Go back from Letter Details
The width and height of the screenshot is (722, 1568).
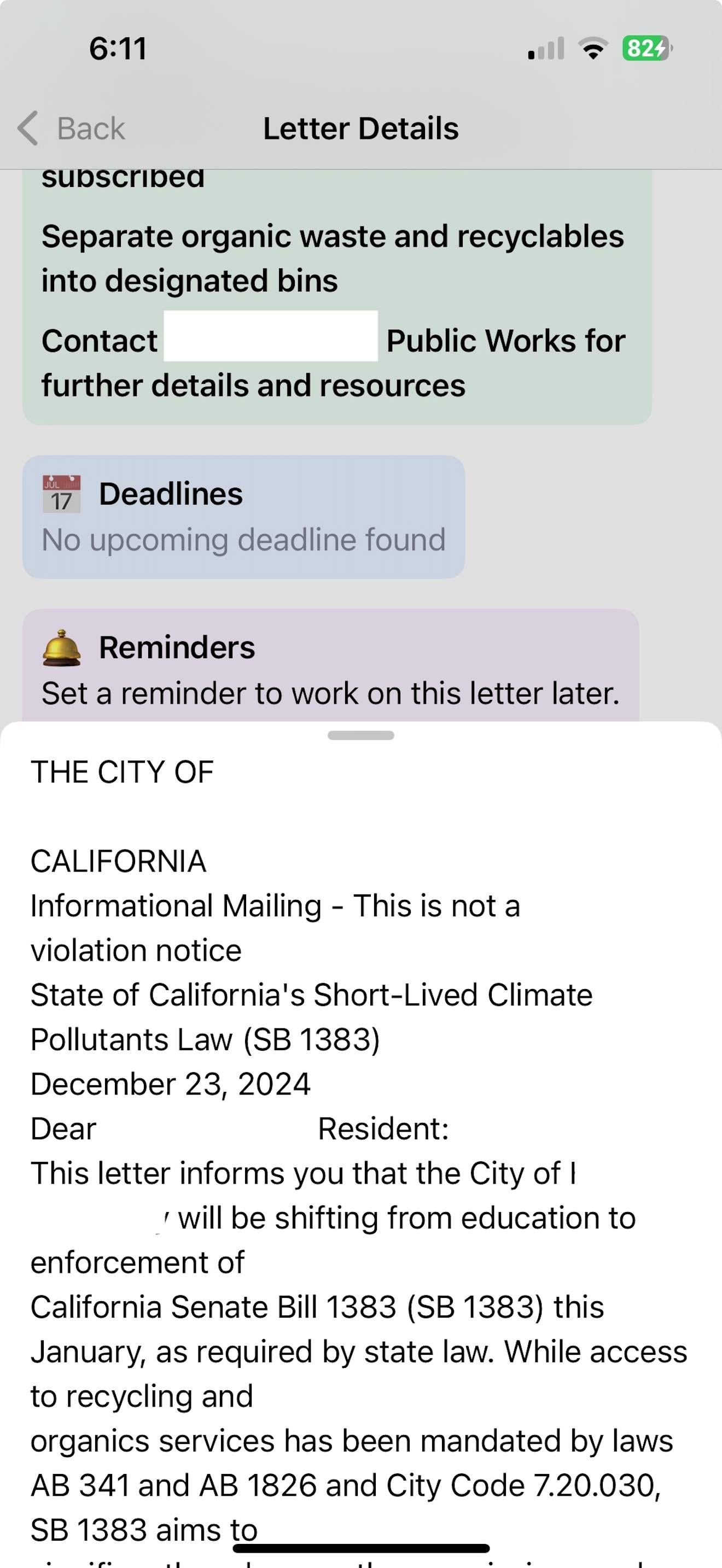(71, 128)
